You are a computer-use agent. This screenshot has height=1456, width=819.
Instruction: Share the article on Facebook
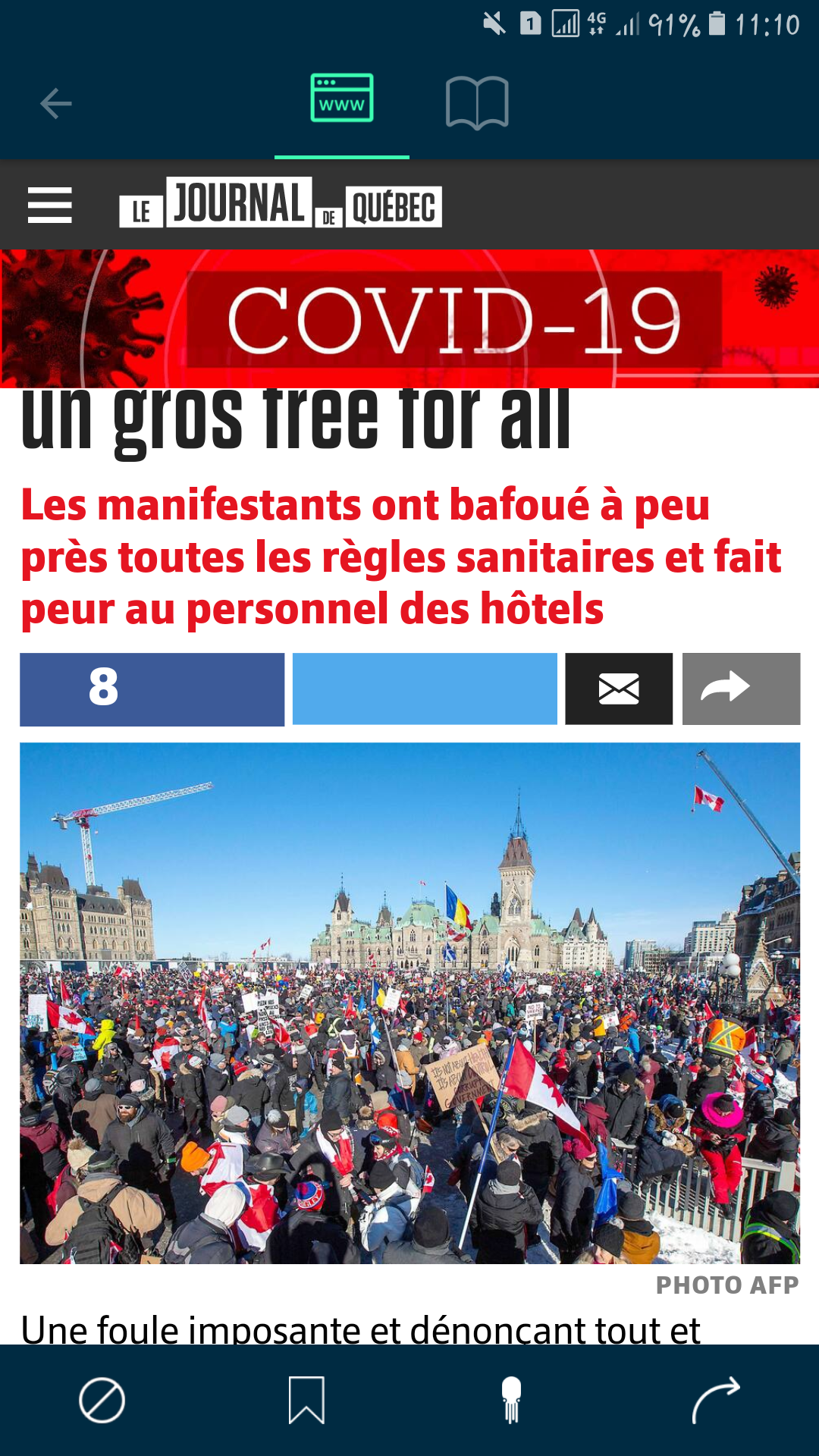152,689
